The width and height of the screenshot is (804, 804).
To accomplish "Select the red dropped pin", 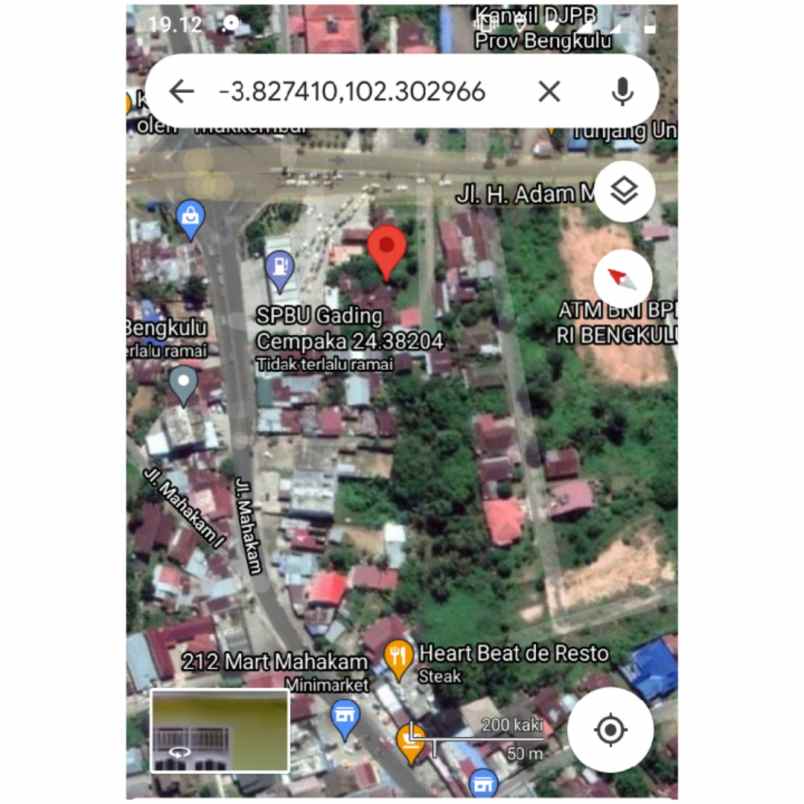I will click(388, 250).
